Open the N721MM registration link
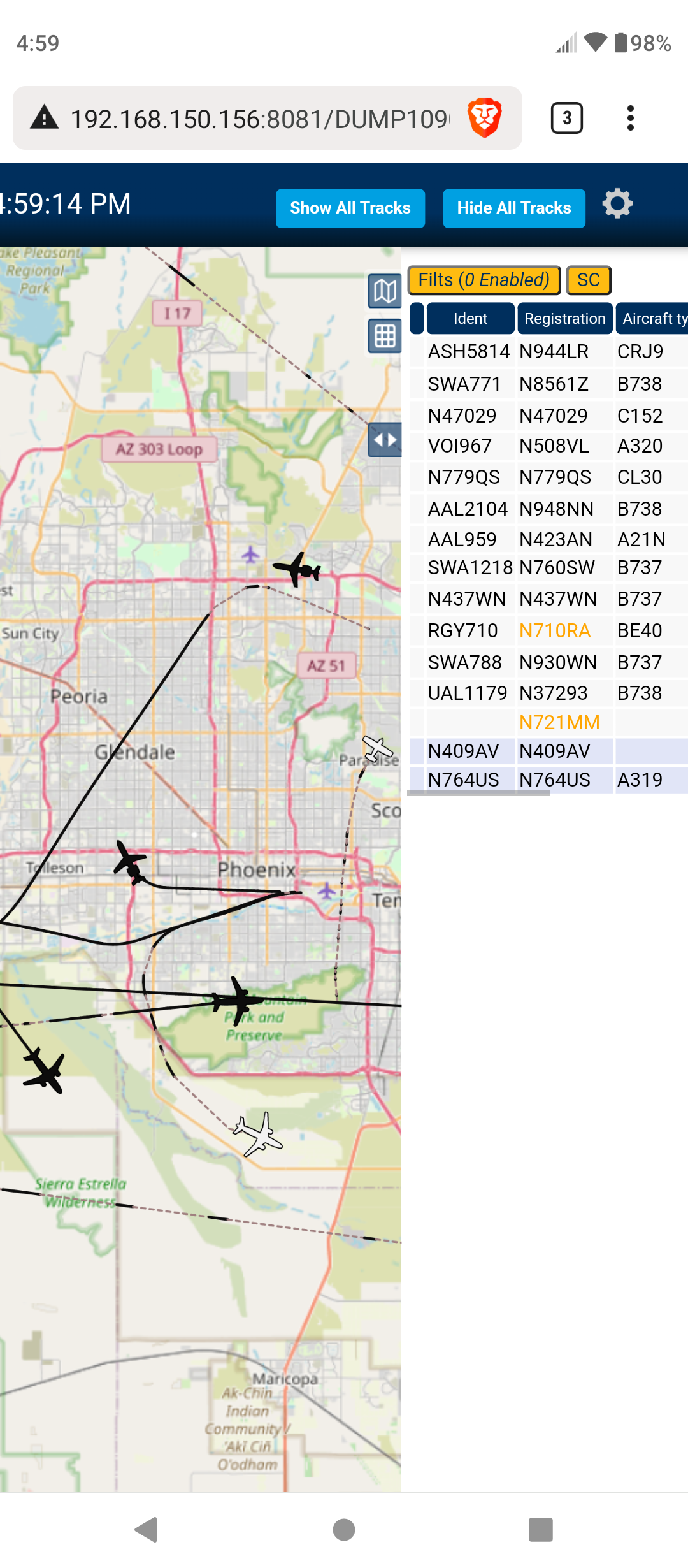 pyautogui.click(x=559, y=722)
